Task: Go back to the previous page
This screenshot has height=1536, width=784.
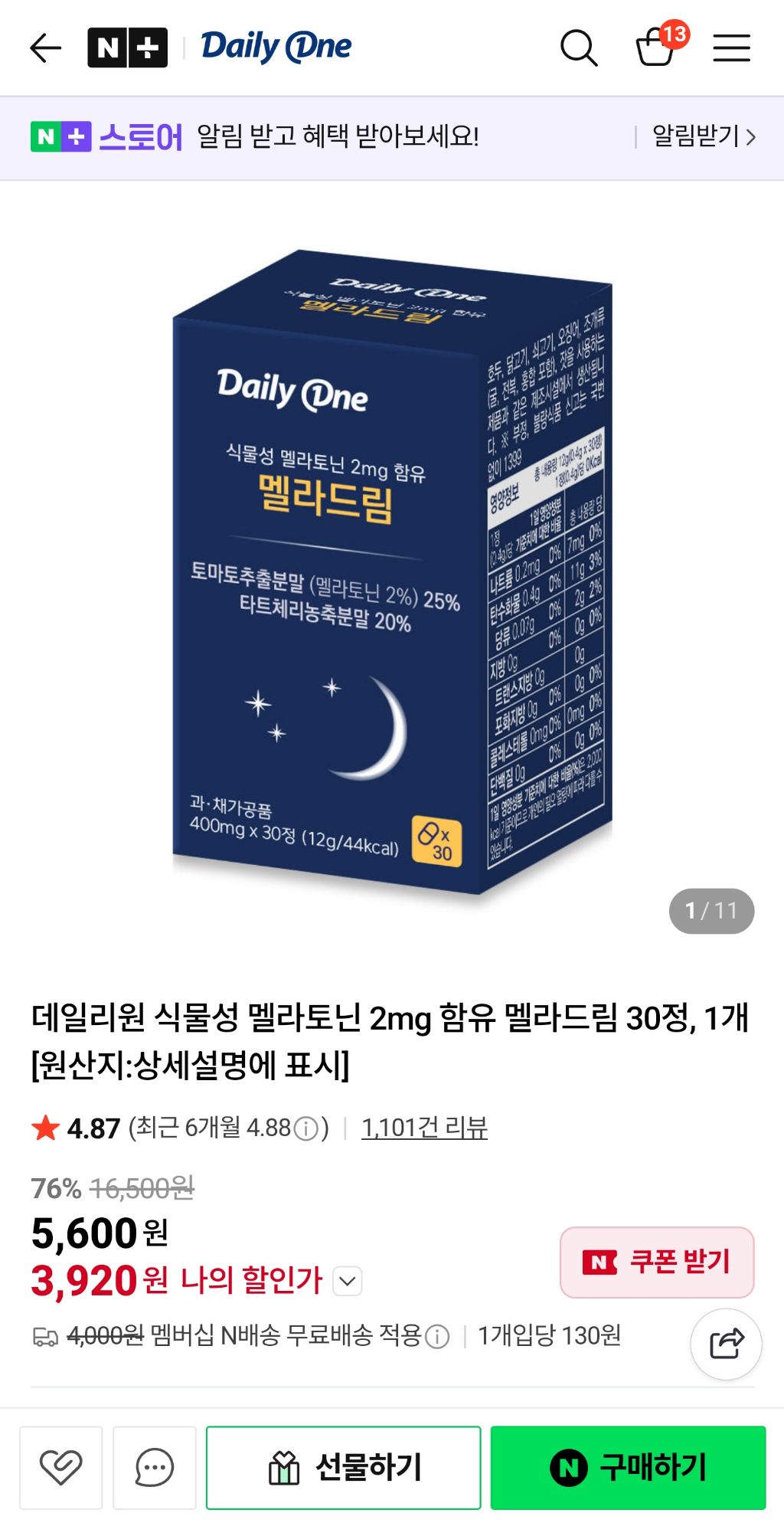Action: [x=45, y=48]
